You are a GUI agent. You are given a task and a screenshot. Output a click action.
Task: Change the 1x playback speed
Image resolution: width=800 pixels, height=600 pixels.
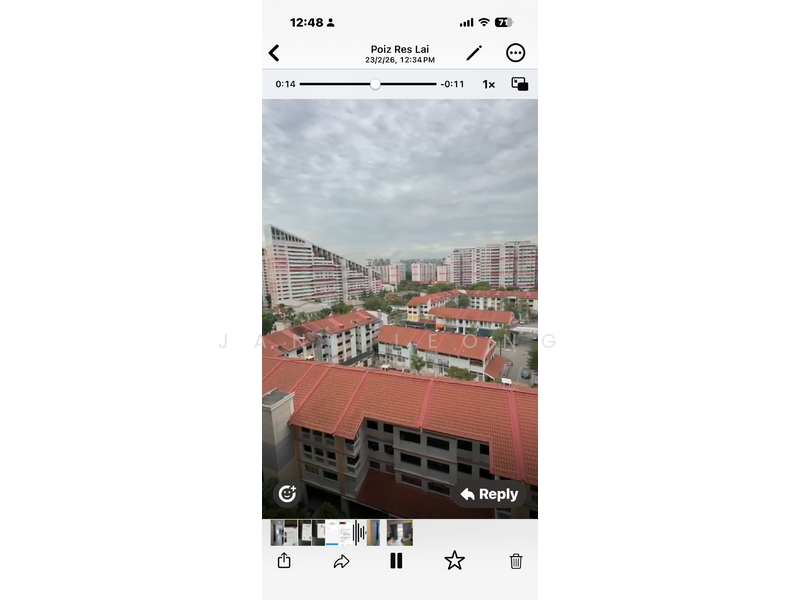(488, 84)
